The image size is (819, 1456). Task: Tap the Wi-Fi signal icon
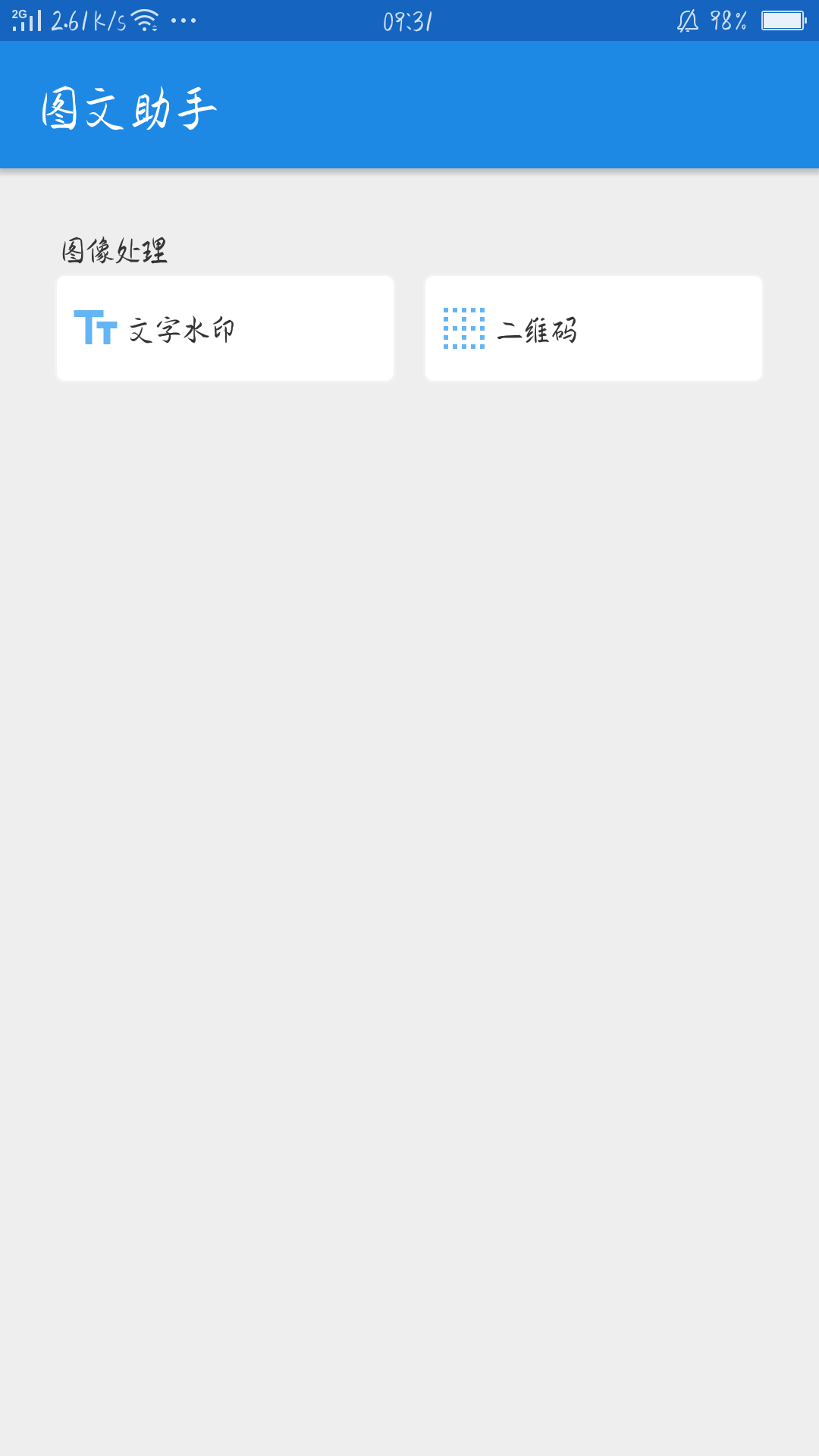[x=143, y=21]
